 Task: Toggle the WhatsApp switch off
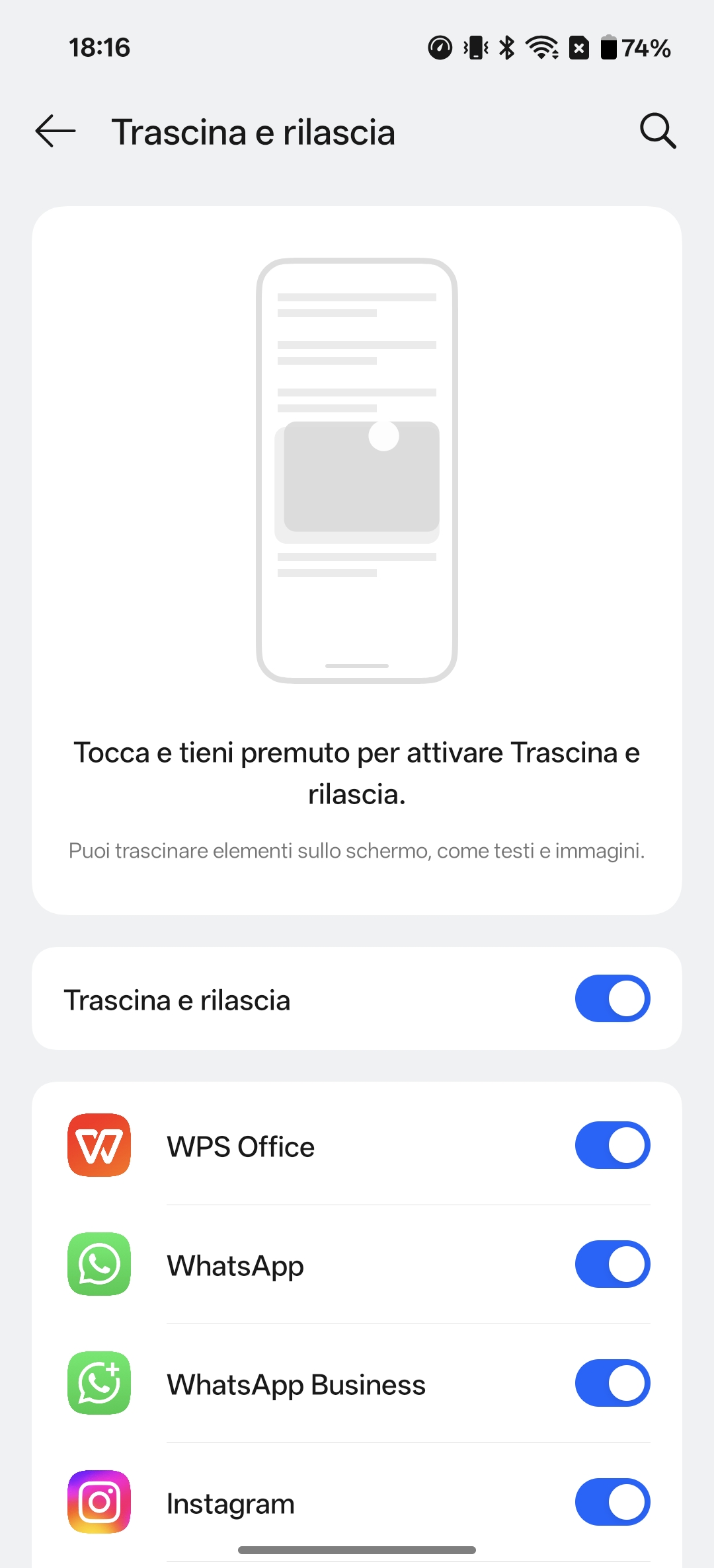click(612, 1264)
